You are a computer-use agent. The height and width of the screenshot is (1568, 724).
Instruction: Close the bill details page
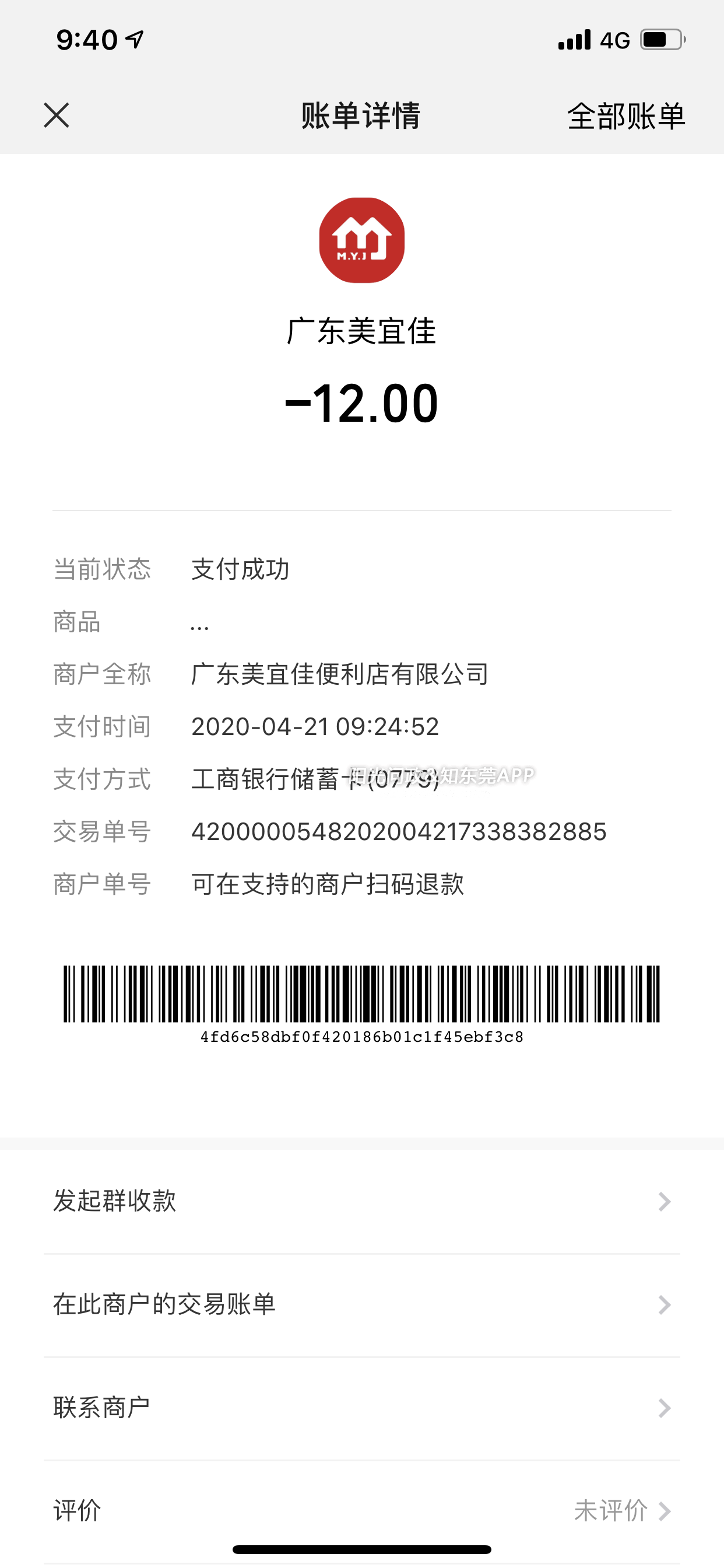(x=57, y=115)
